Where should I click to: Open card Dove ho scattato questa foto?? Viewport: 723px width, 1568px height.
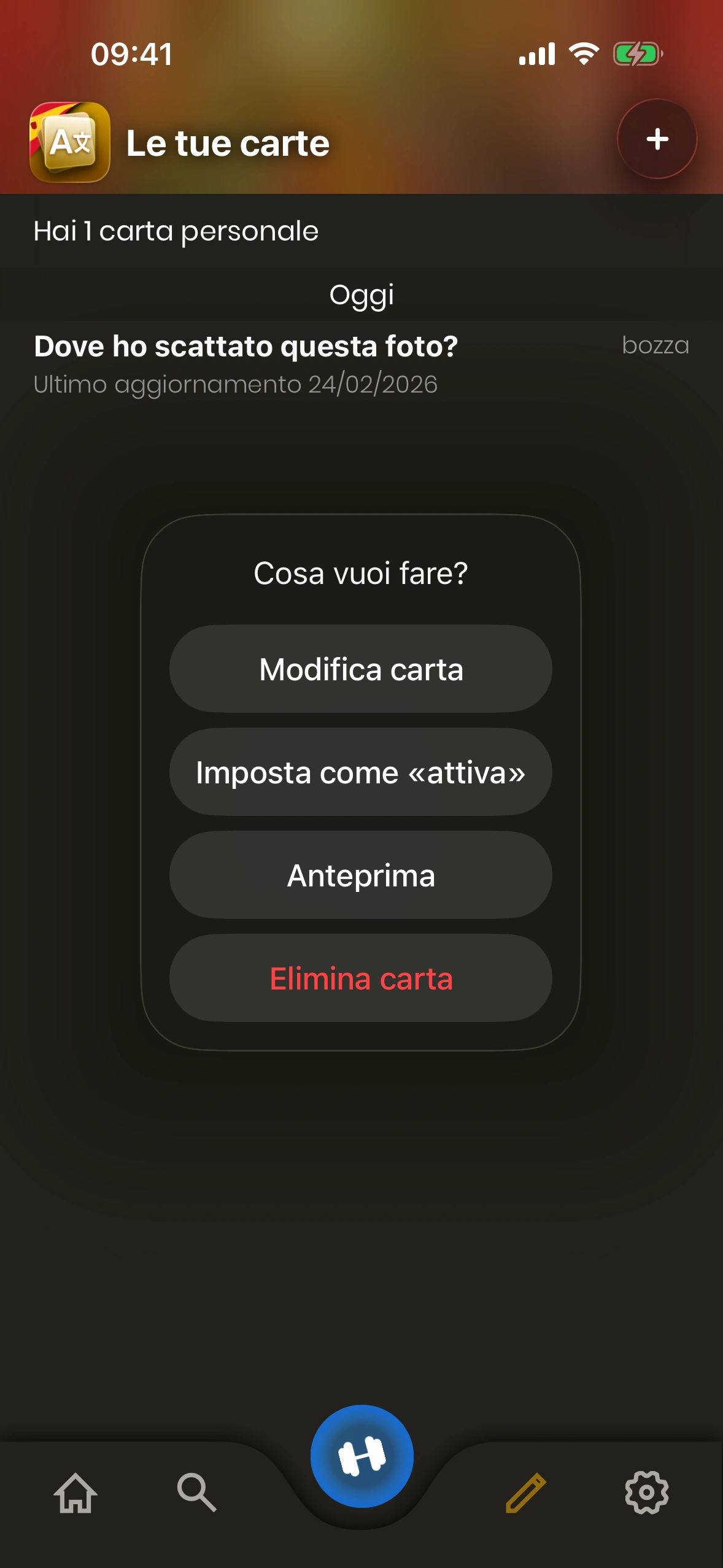[246, 363]
